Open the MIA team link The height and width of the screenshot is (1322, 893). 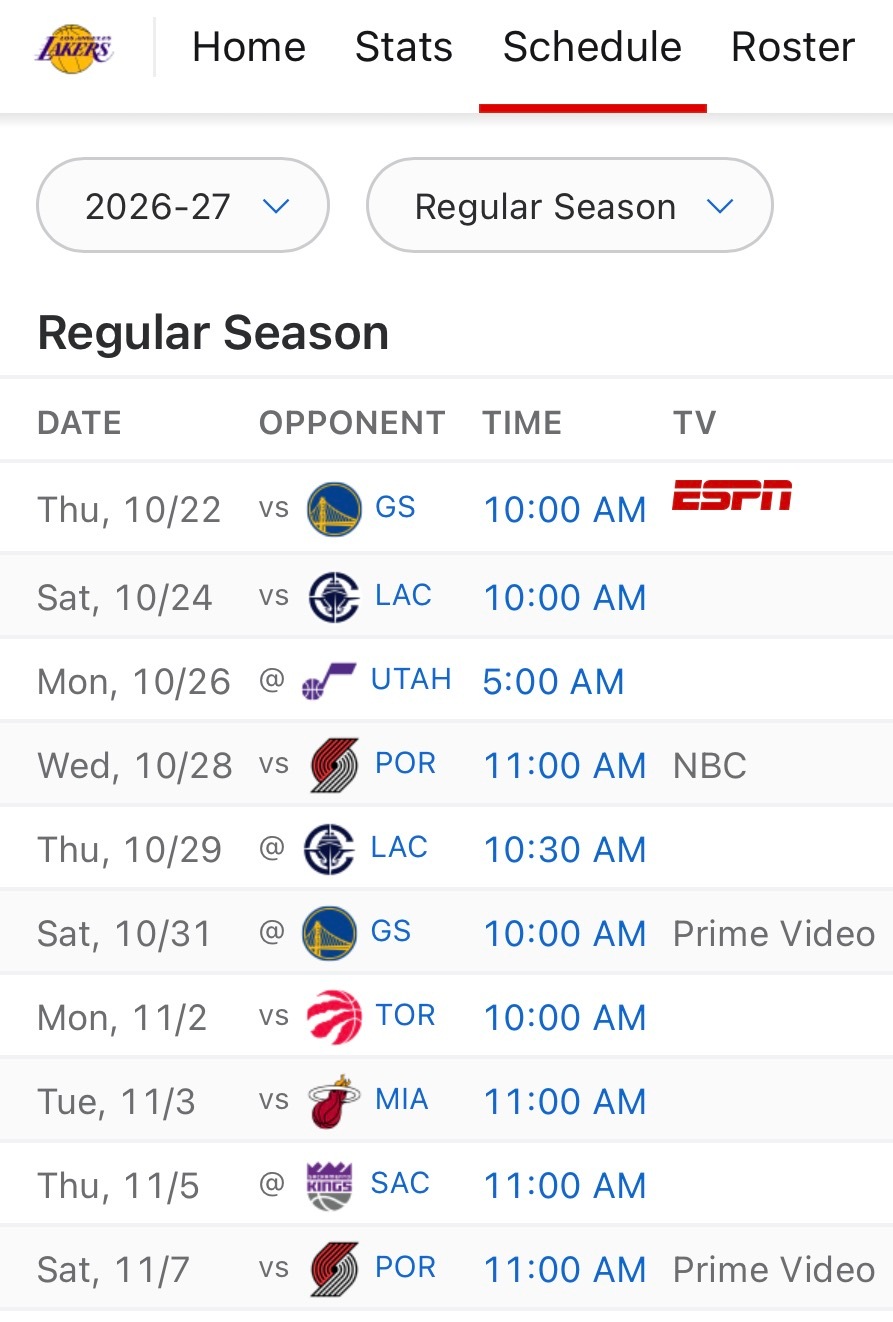(x=401, y=1099)
